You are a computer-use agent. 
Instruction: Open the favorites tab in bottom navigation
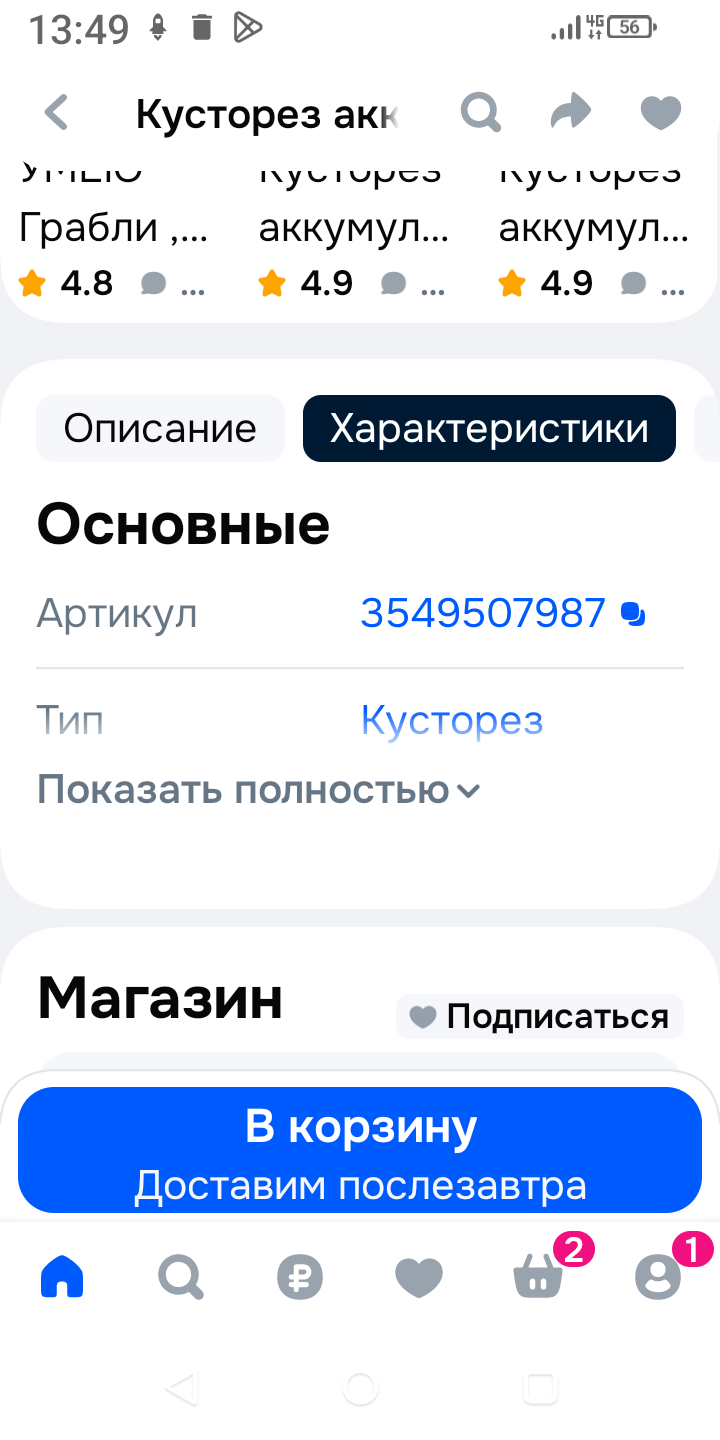(419, 1277)
